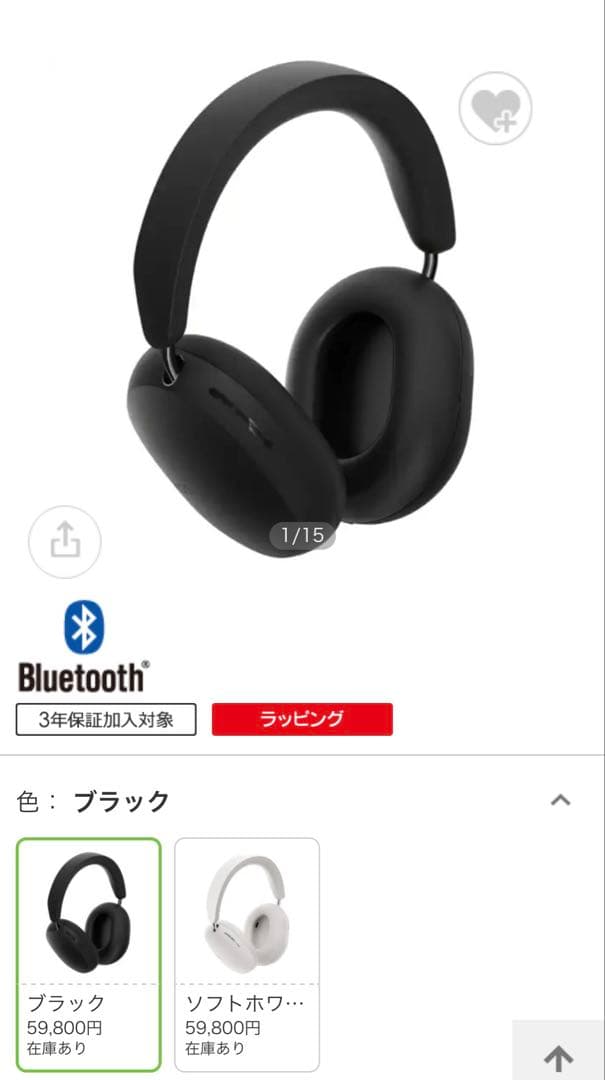
Task: Share this product page
Action: coord(65,542)
